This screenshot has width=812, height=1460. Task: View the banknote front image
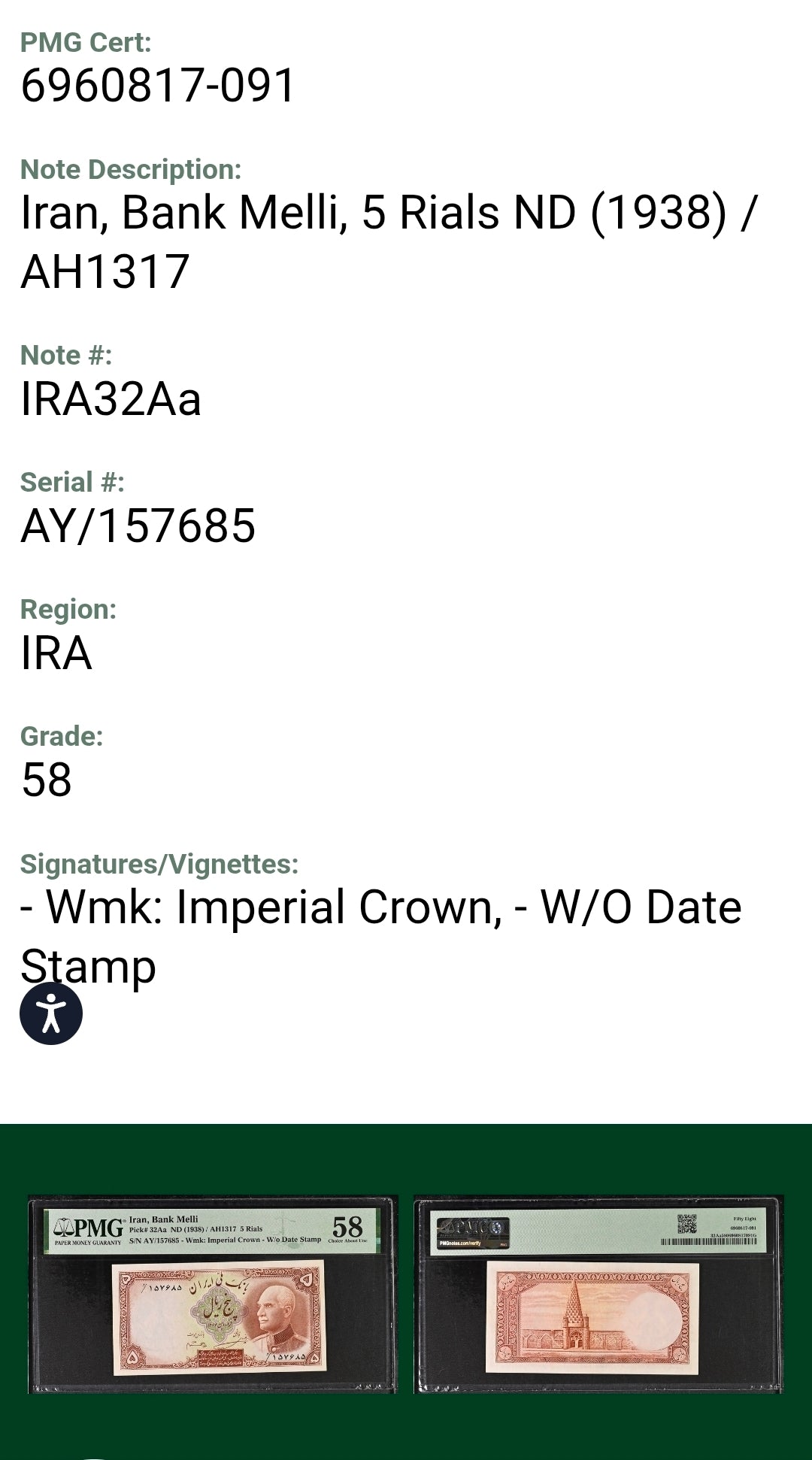pyautogui.click(x=213, y=1294)
